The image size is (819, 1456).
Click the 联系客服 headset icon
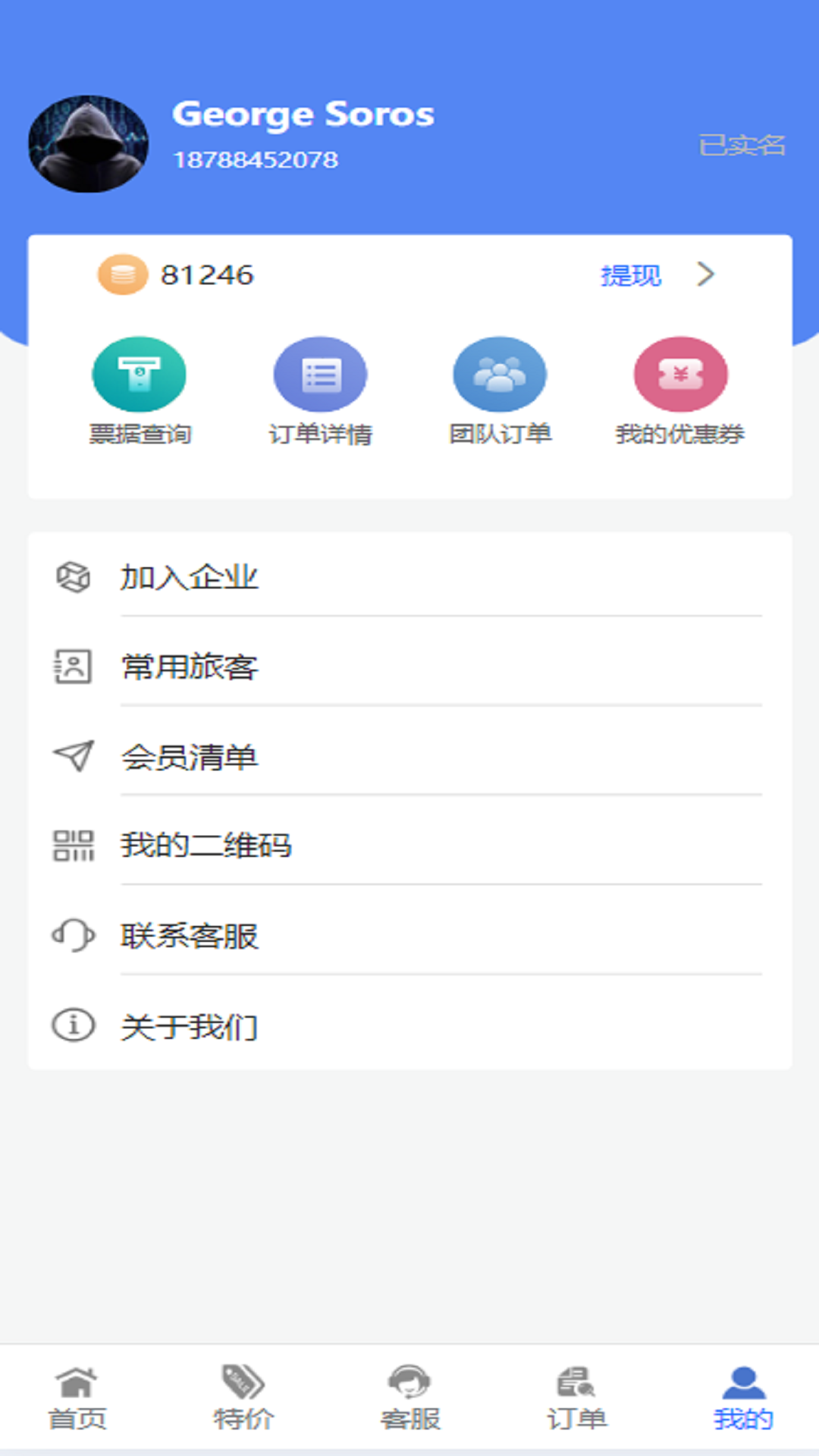pos(72,937)
